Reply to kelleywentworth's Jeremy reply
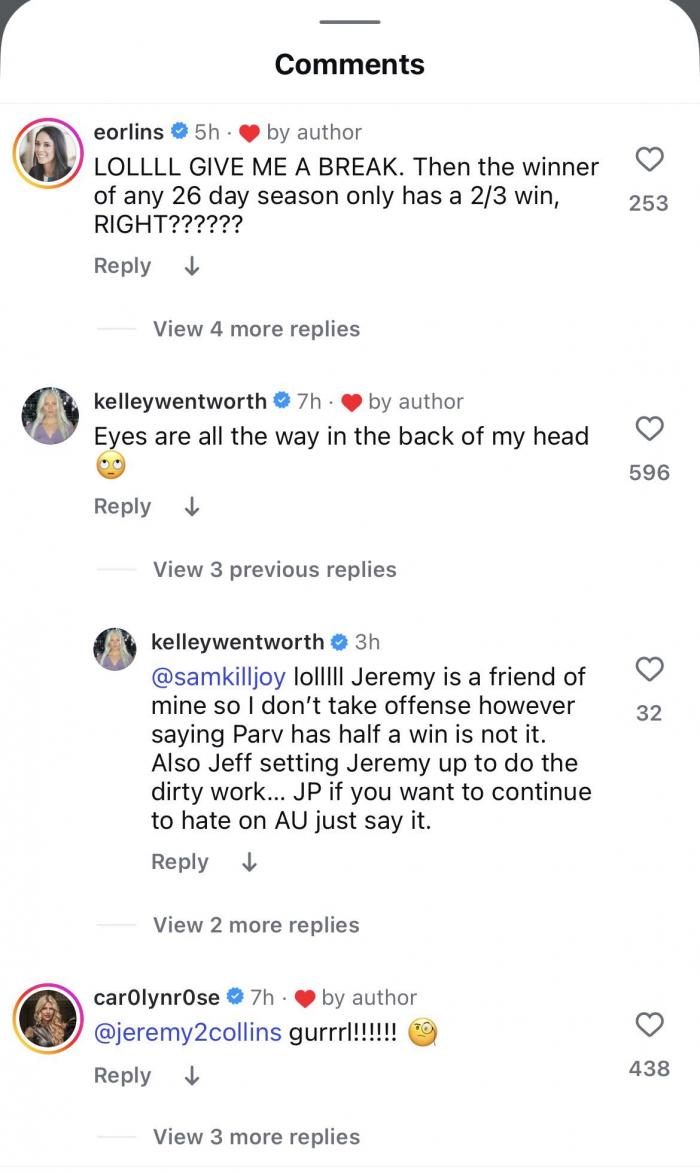700x1173 pixels. pos(179,862)
